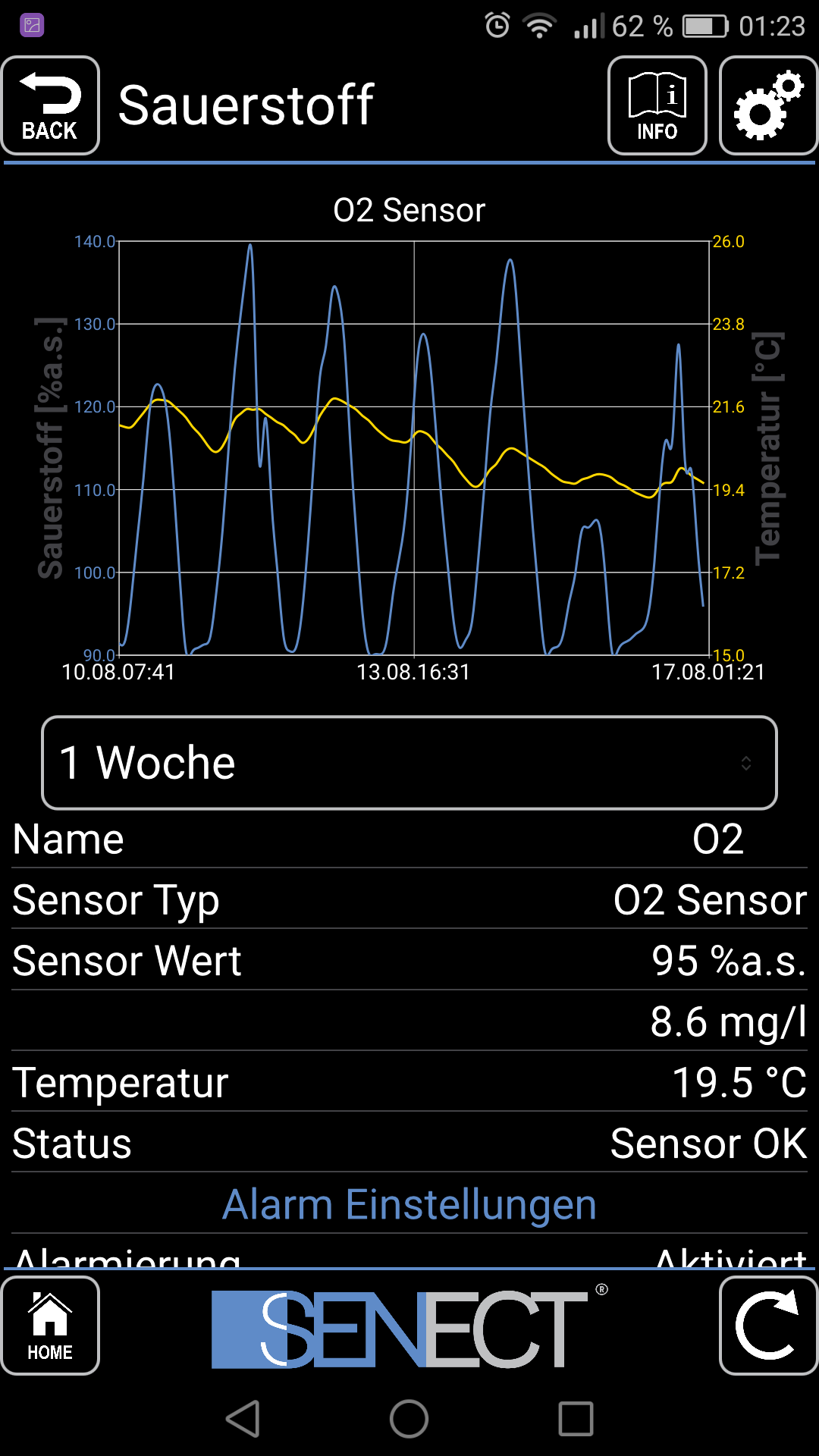Go to the HOME screen
Screen dimensions: 819x1456
[50, 1326]
